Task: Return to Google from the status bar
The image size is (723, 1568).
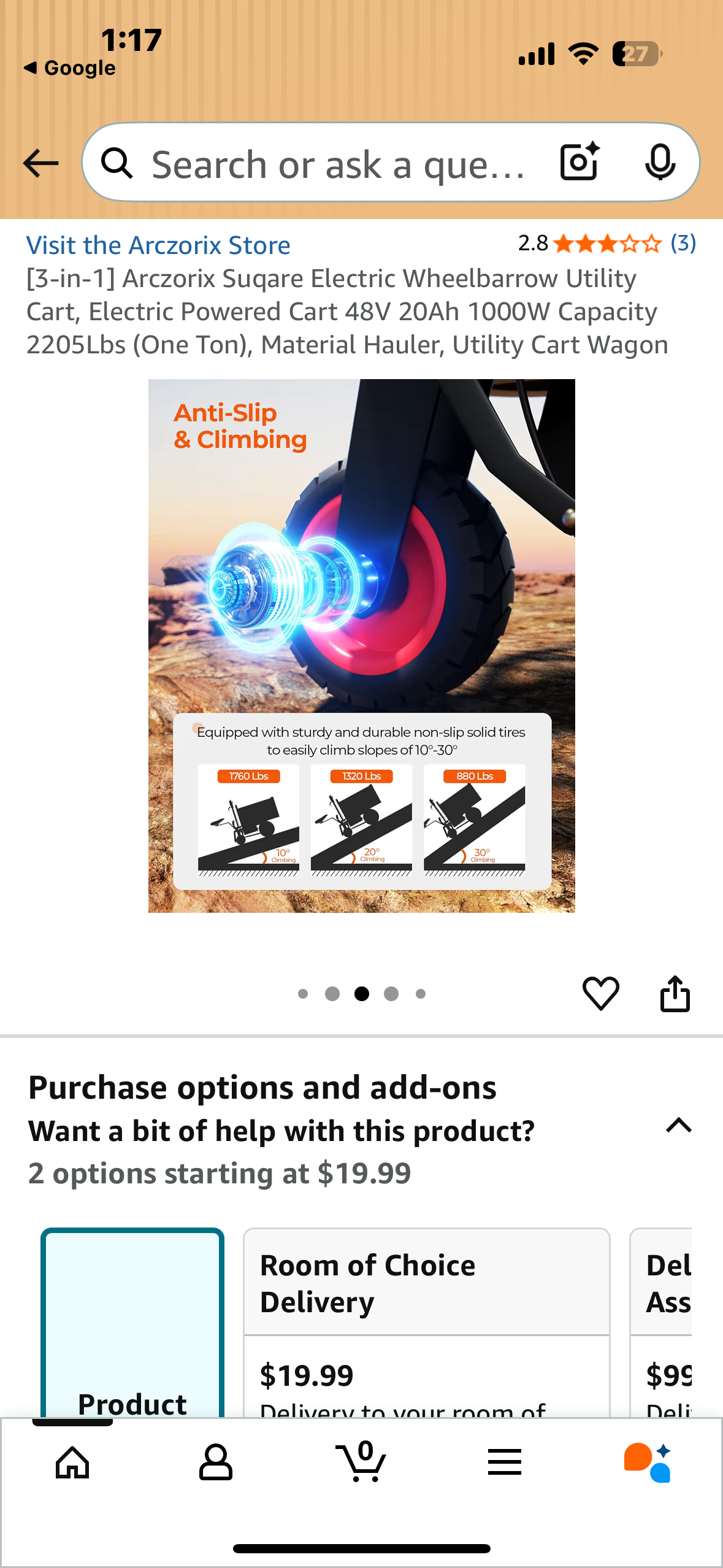Action: [70, 68]
